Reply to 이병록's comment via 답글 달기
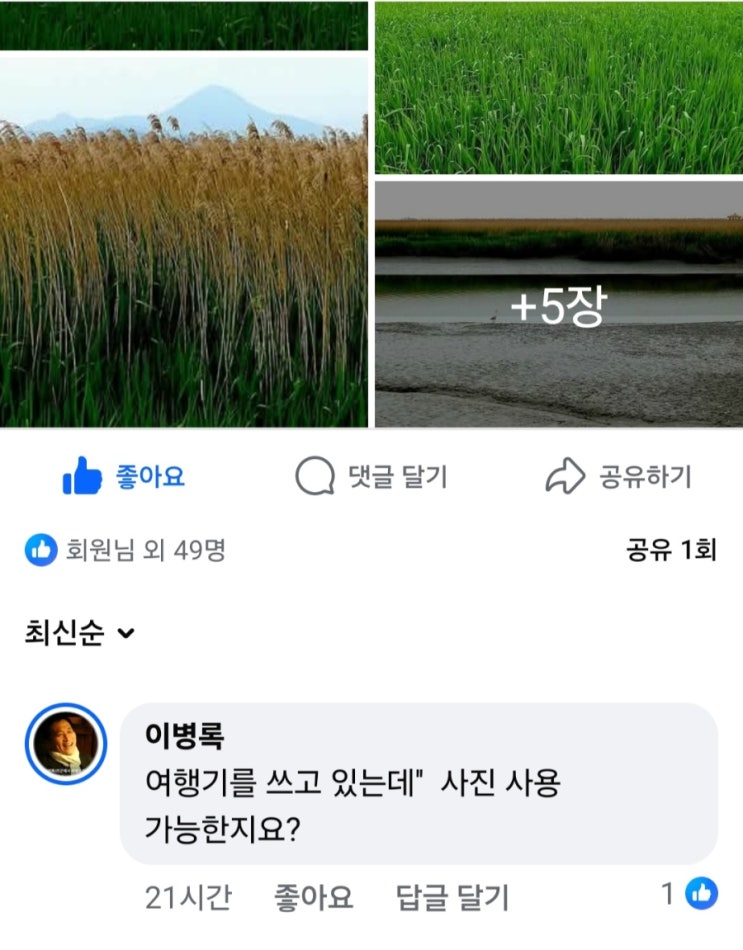This screenshot has height=950, width=743. [452, 897]
